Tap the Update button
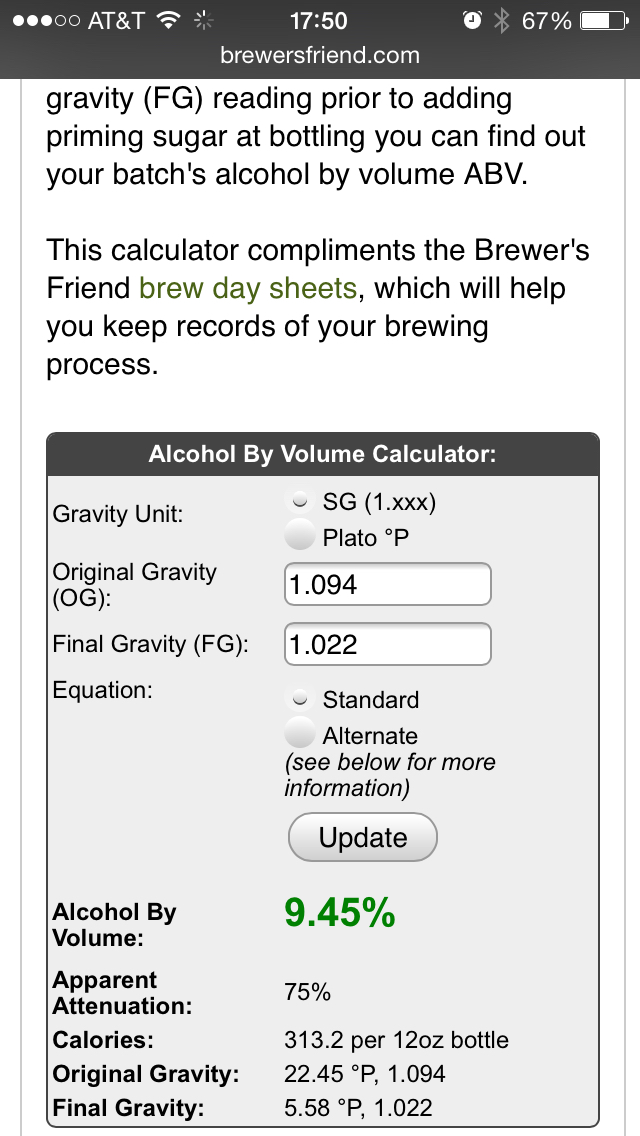 pyautogui.click(x=363, y=837)
